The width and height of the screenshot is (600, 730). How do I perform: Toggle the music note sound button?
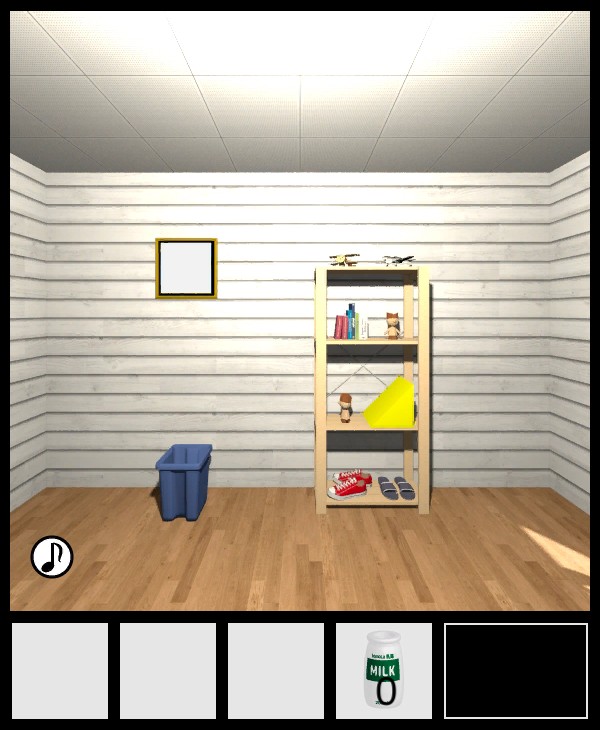click(52, 557)
